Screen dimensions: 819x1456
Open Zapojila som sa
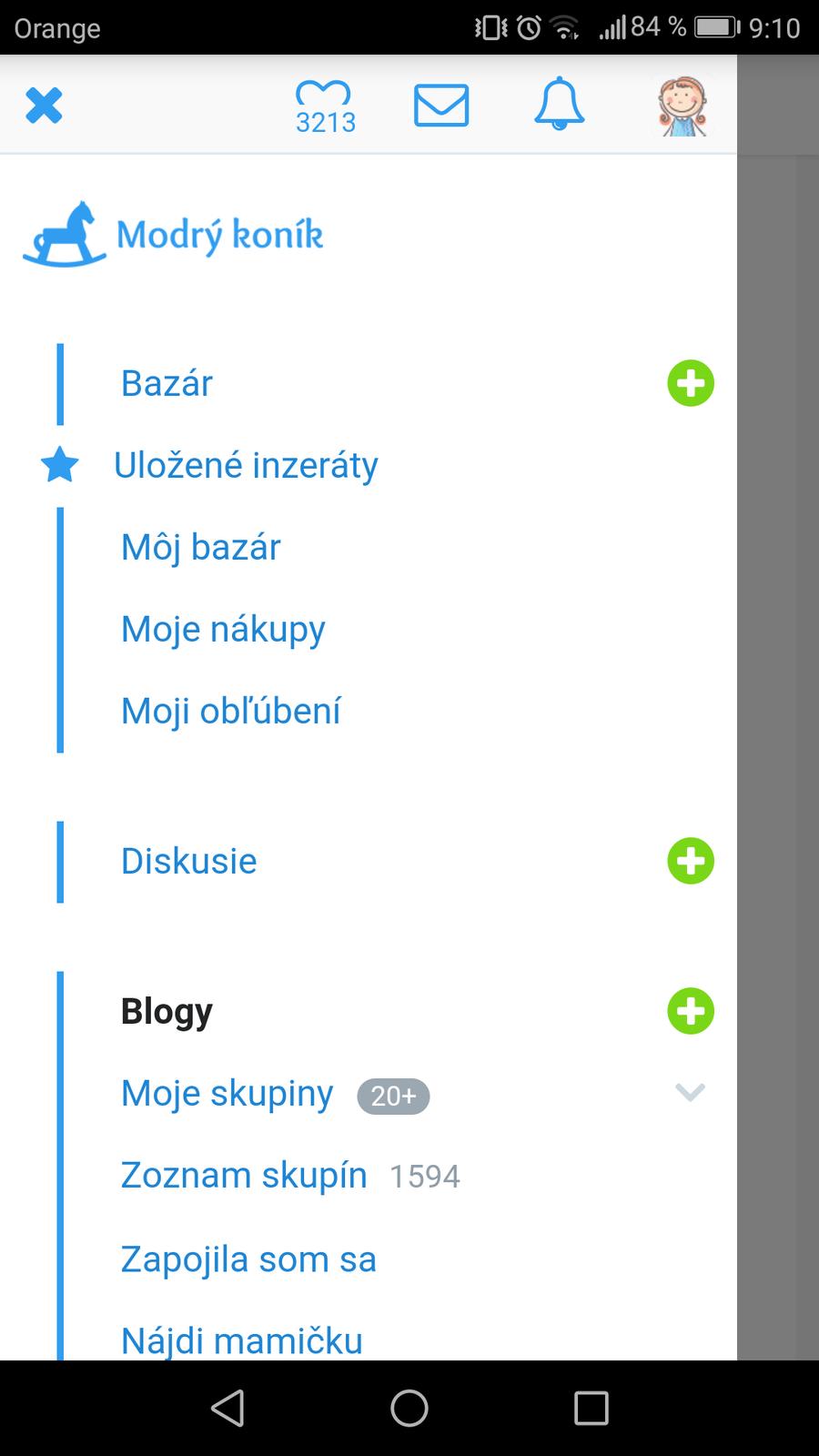(248, 1259)
